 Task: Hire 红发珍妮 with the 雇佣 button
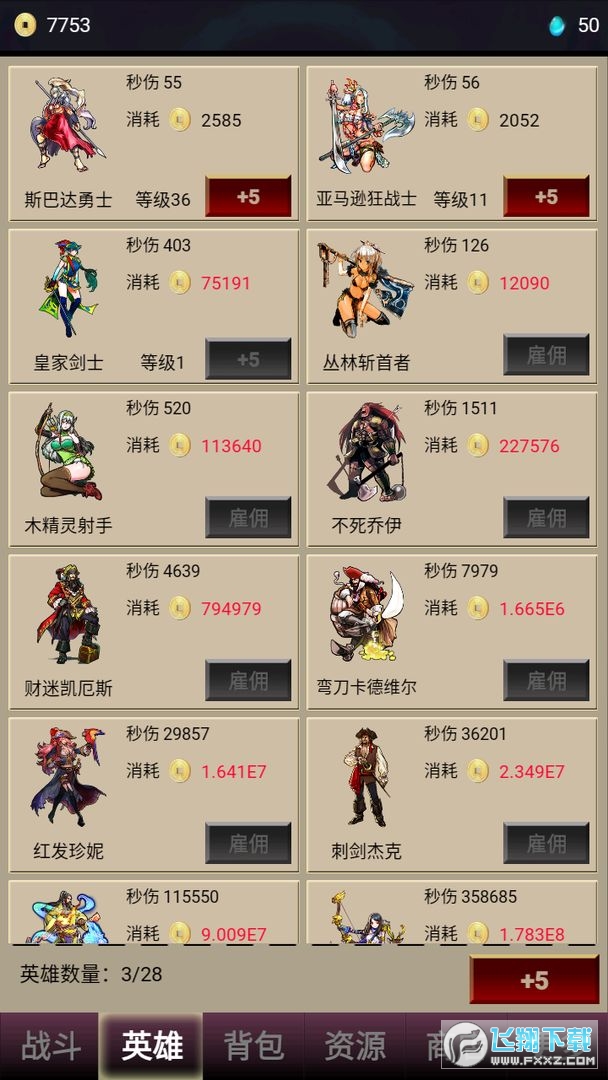(x=248, y=844)
